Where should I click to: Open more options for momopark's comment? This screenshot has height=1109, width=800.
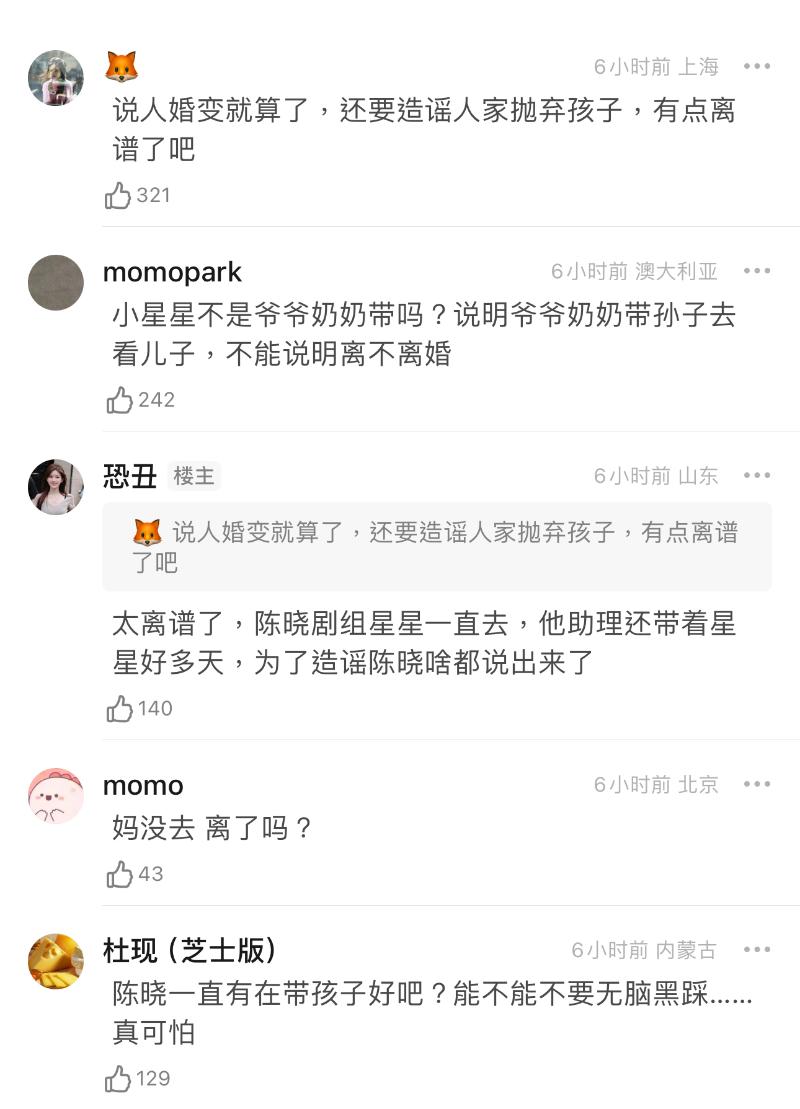[x=757, y=271]
